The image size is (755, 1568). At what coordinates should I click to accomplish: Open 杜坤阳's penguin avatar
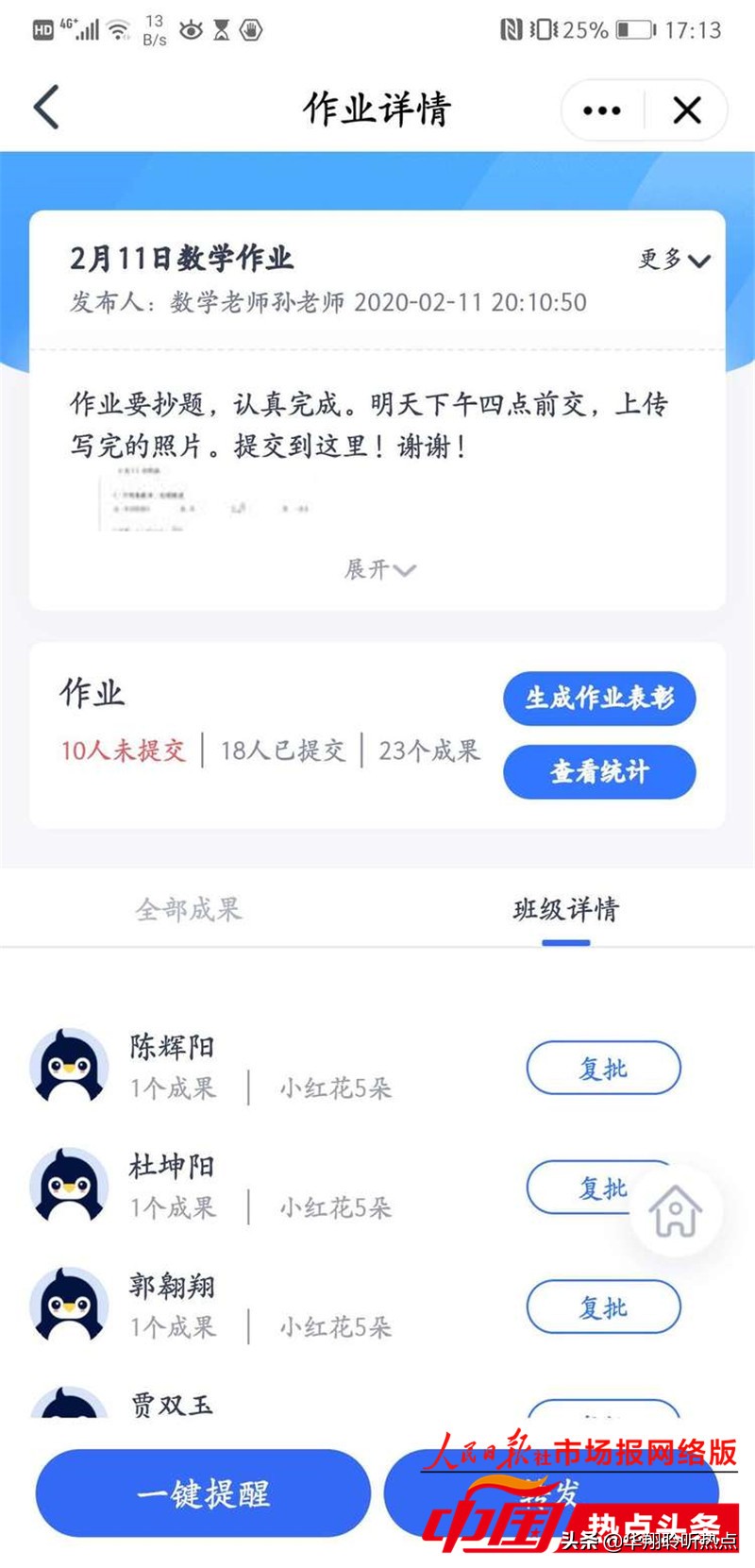click(x=69, y=1186)
